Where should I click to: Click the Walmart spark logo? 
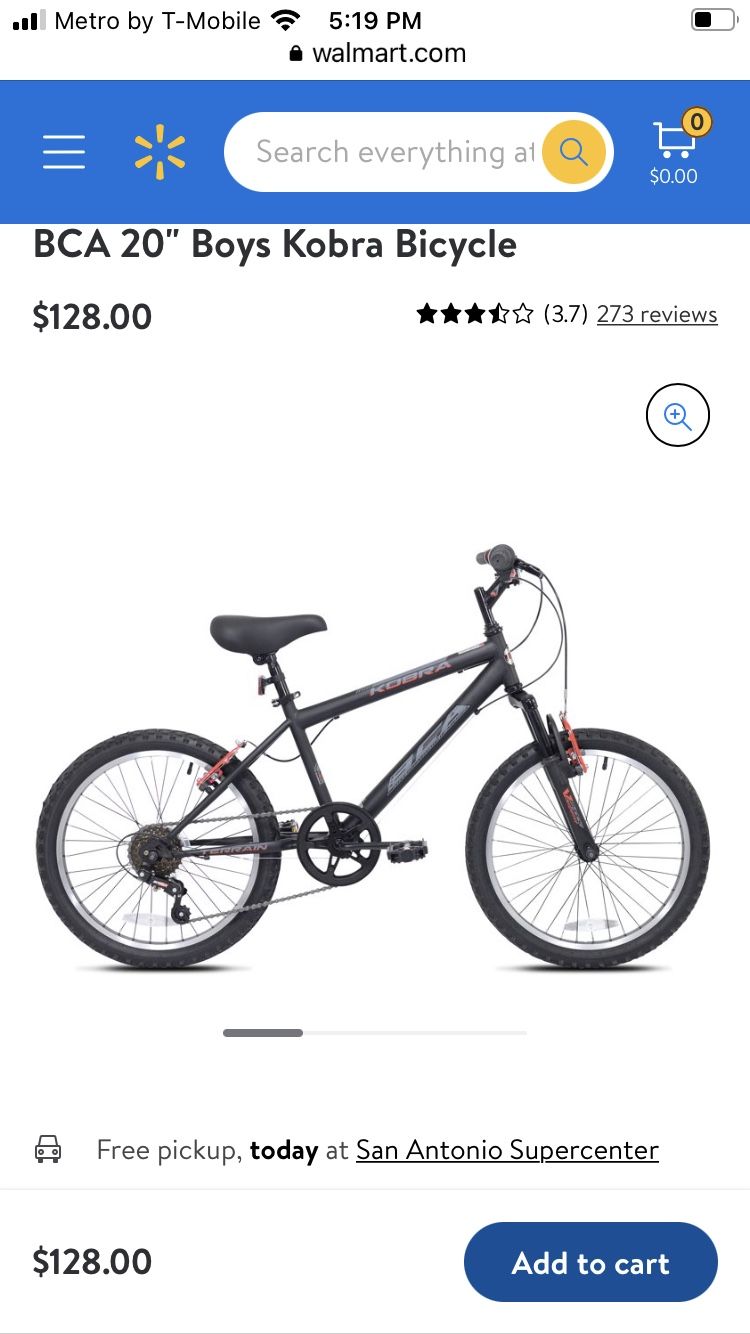(x=160, y=151)
